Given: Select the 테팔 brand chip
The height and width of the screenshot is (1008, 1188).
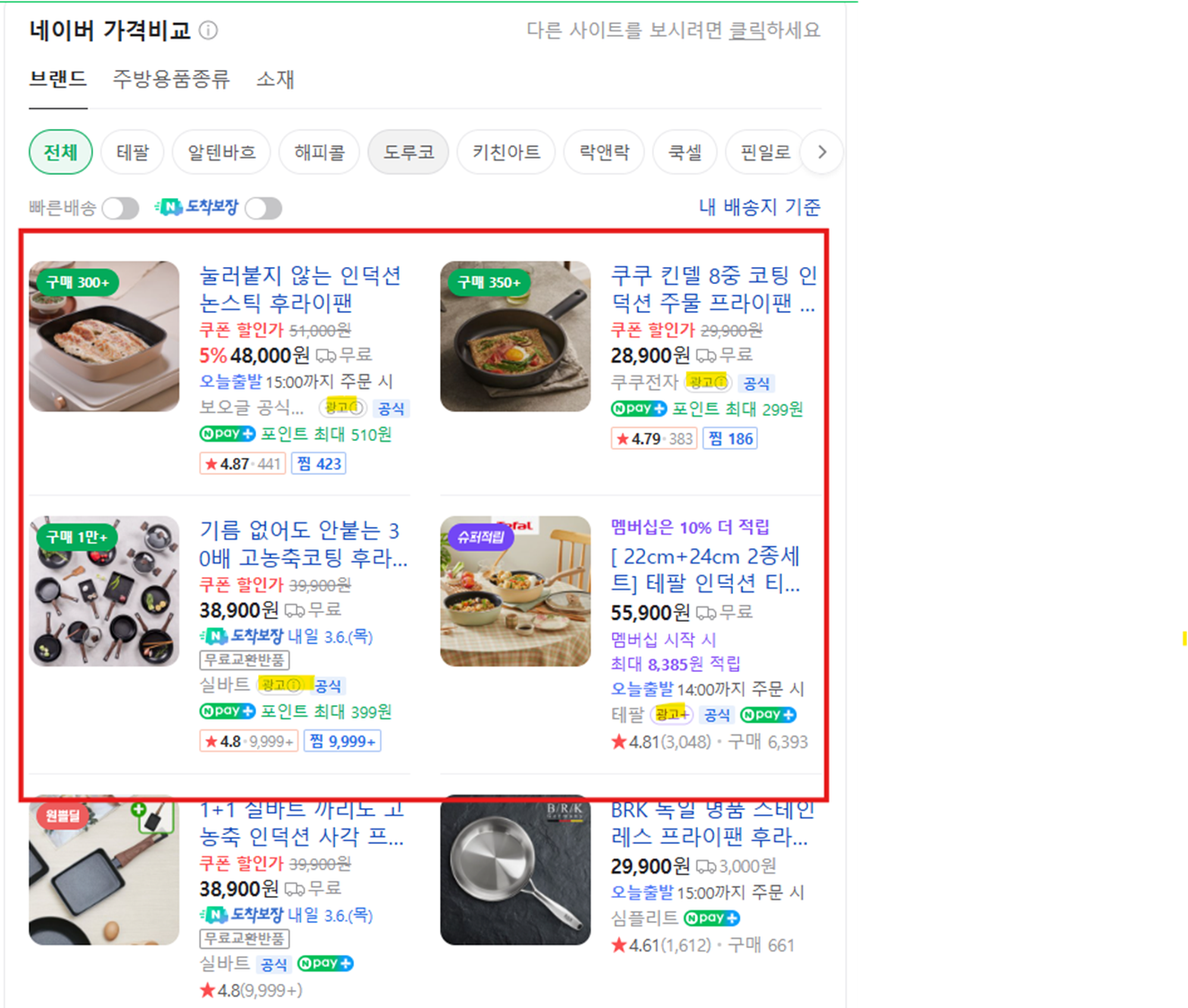Looking at the screenshot, I should pos(133,152).
